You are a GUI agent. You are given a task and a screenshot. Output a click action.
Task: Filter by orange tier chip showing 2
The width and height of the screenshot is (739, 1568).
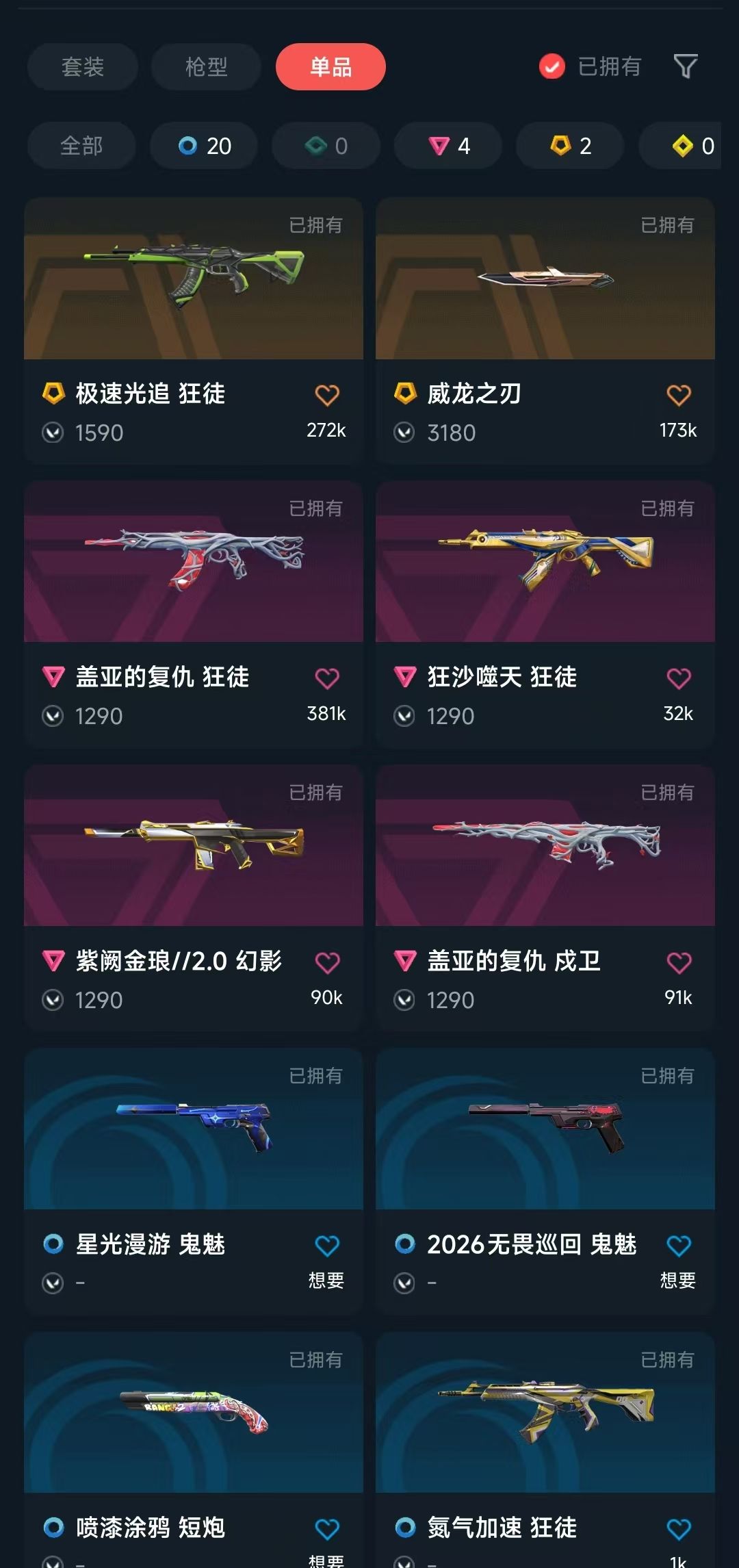pos(570,146)
